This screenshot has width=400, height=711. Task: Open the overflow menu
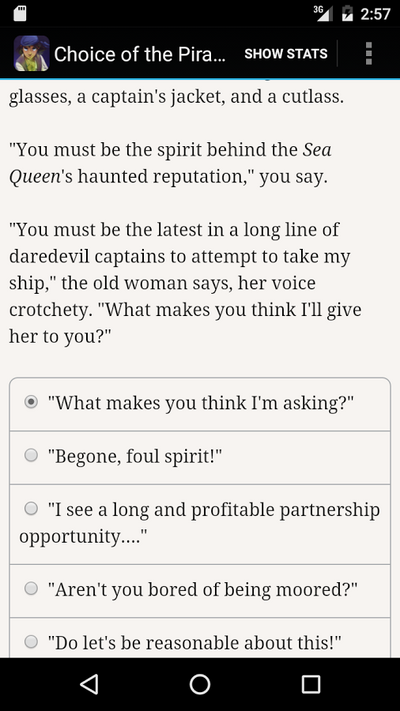tap(369, 54)
